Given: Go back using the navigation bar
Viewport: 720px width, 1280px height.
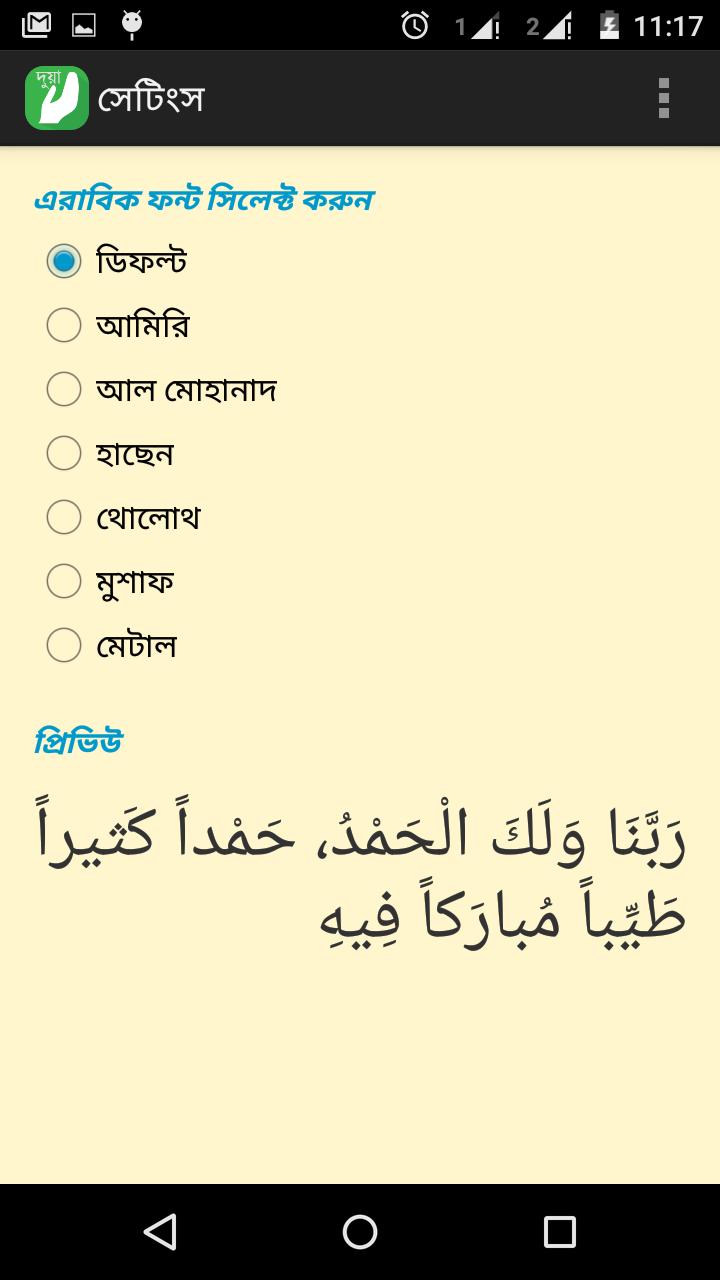Looking at the screenshot, I should [160, 1232].
